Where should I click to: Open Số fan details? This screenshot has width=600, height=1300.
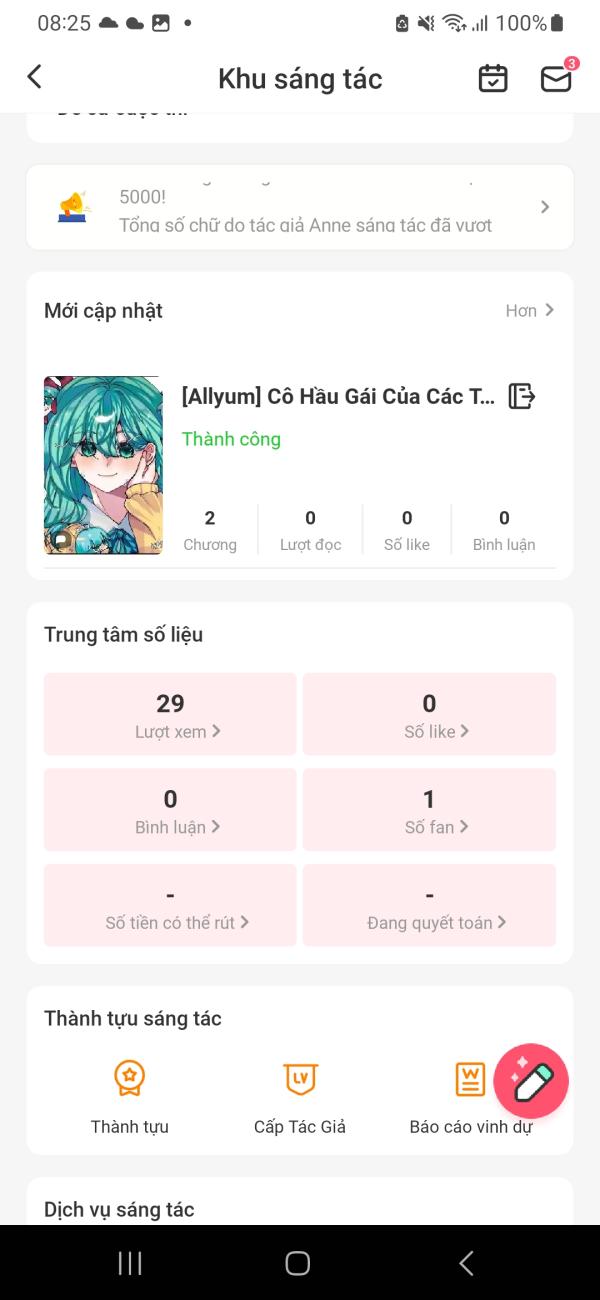click(x=429, y=810)
